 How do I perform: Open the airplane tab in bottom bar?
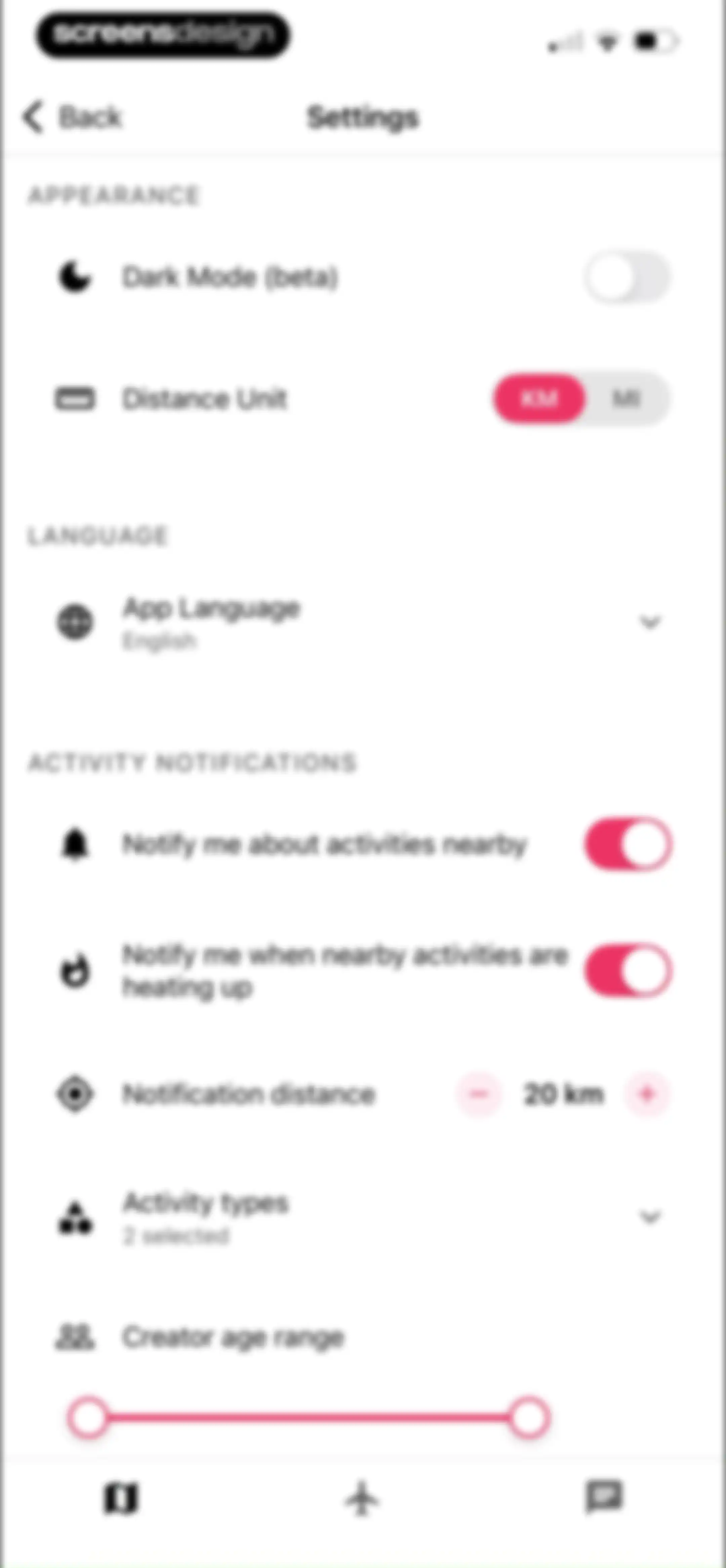coord(362,1498)
